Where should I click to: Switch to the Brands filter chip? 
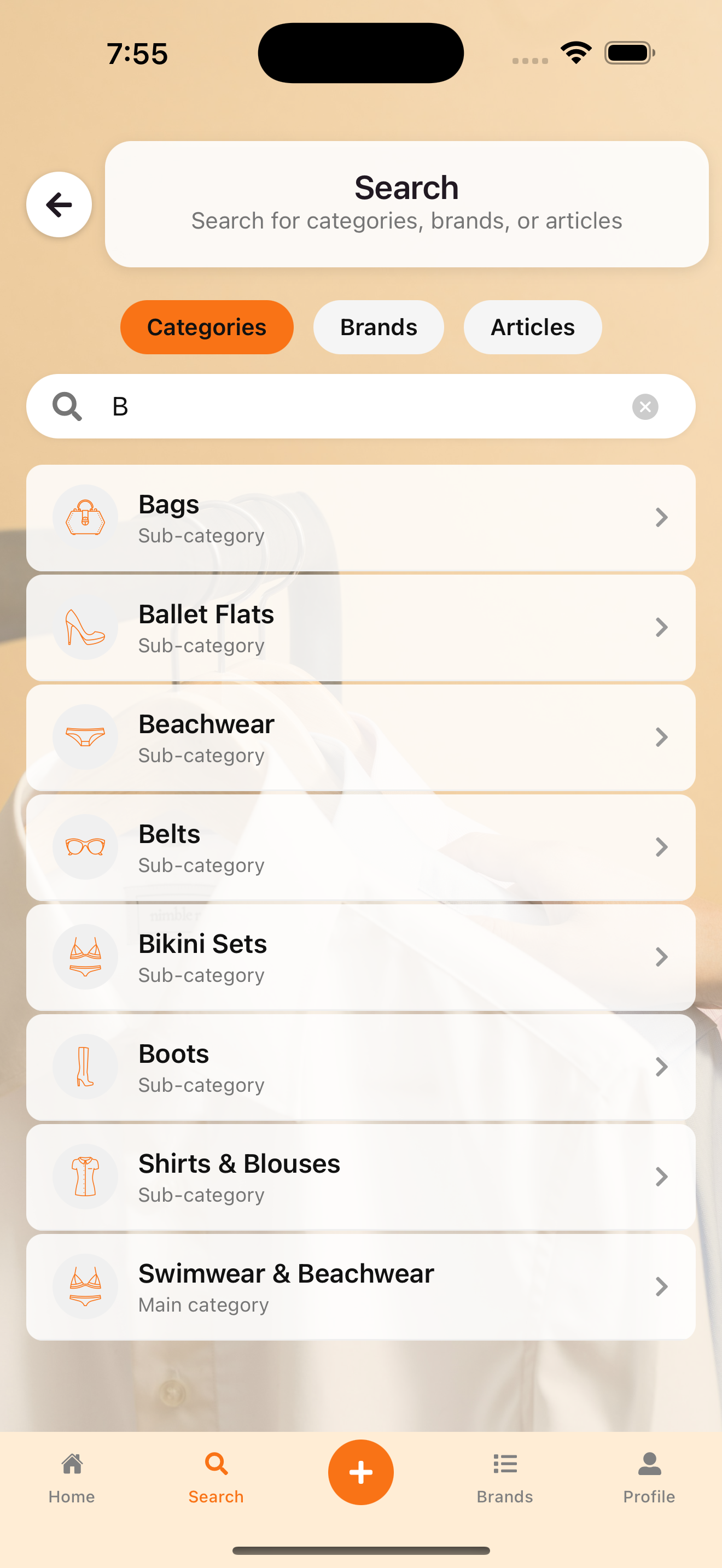pos(378,327)
